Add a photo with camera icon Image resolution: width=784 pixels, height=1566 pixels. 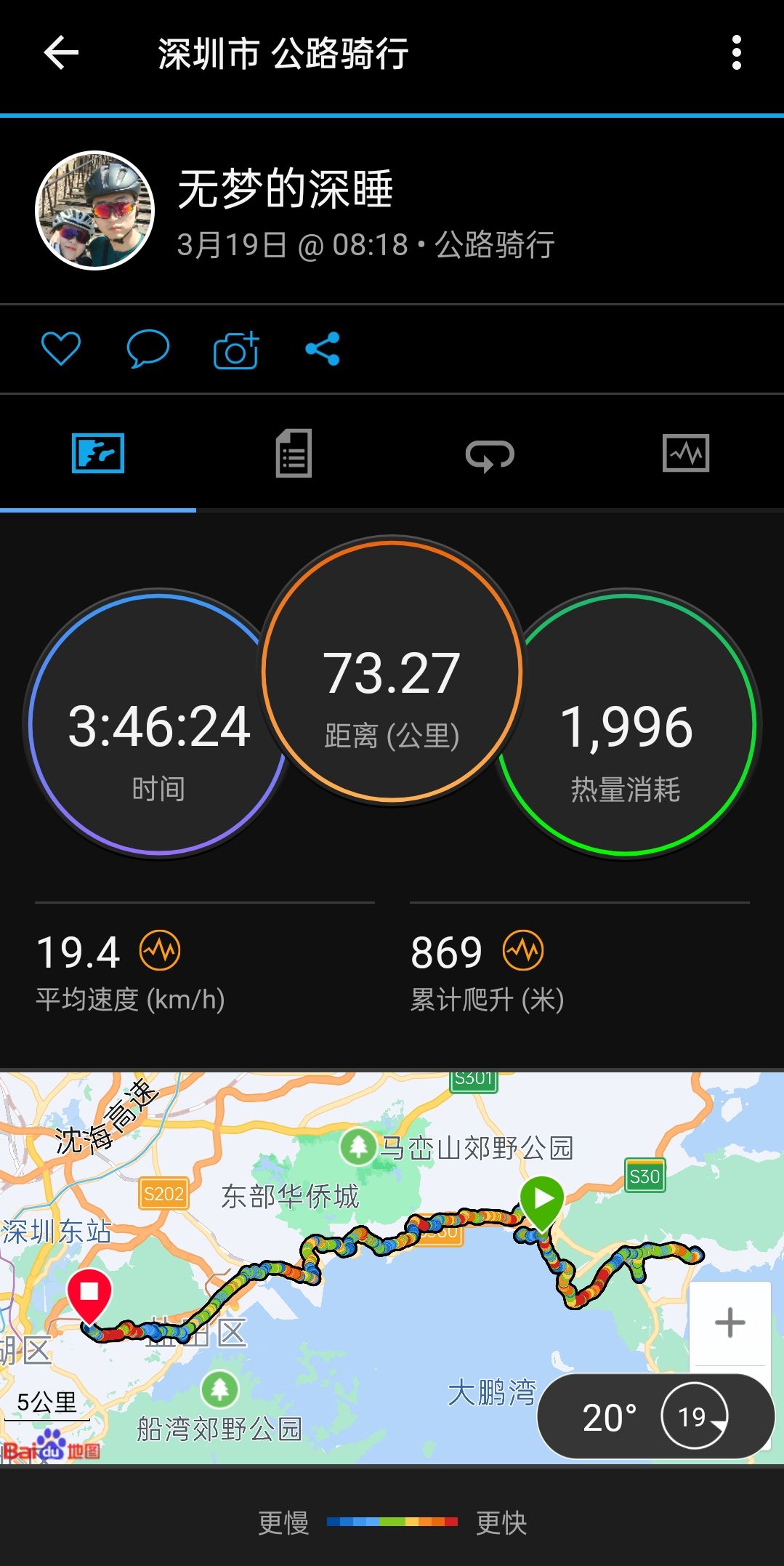point(236,350)
